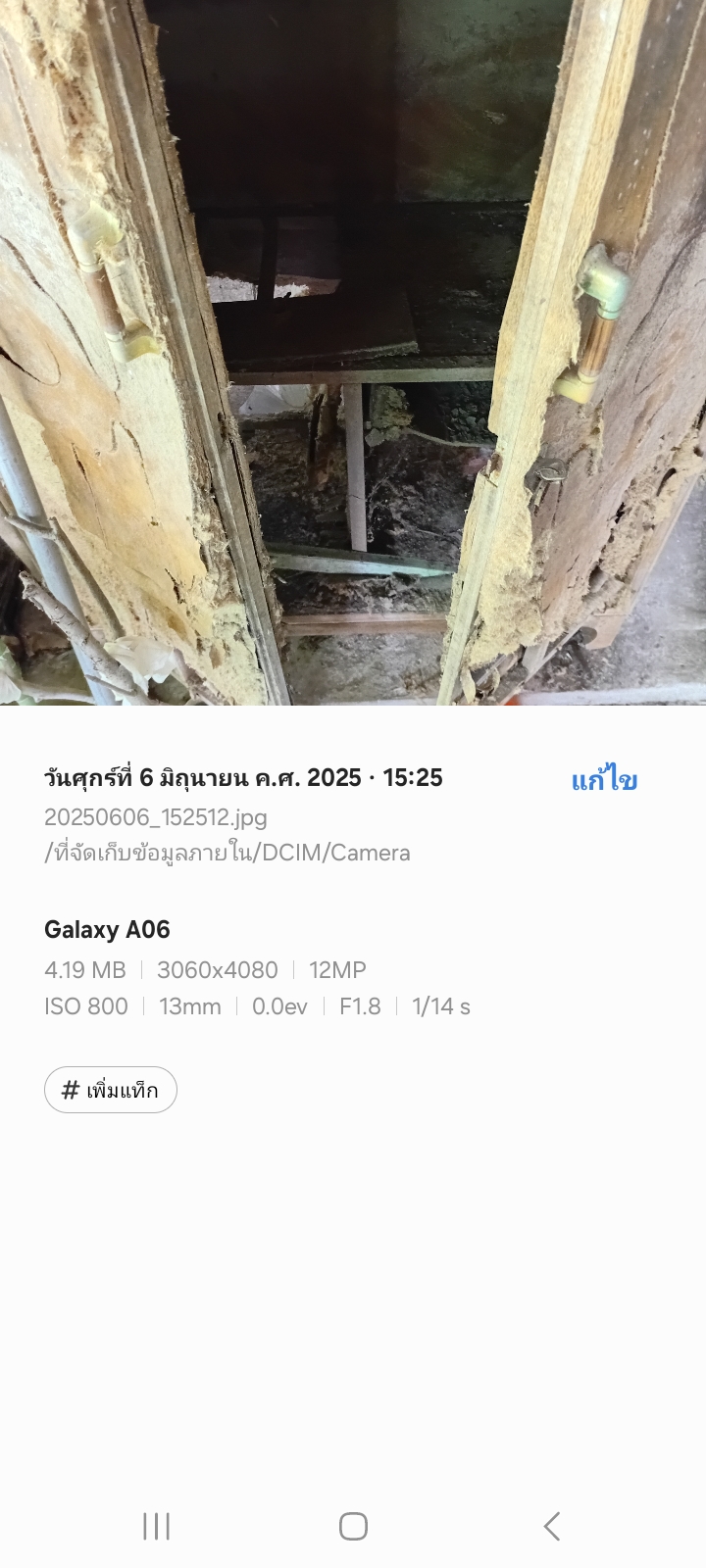Go back with the system back button
The image size is (706, 1568).
(x=552, y=1526)
